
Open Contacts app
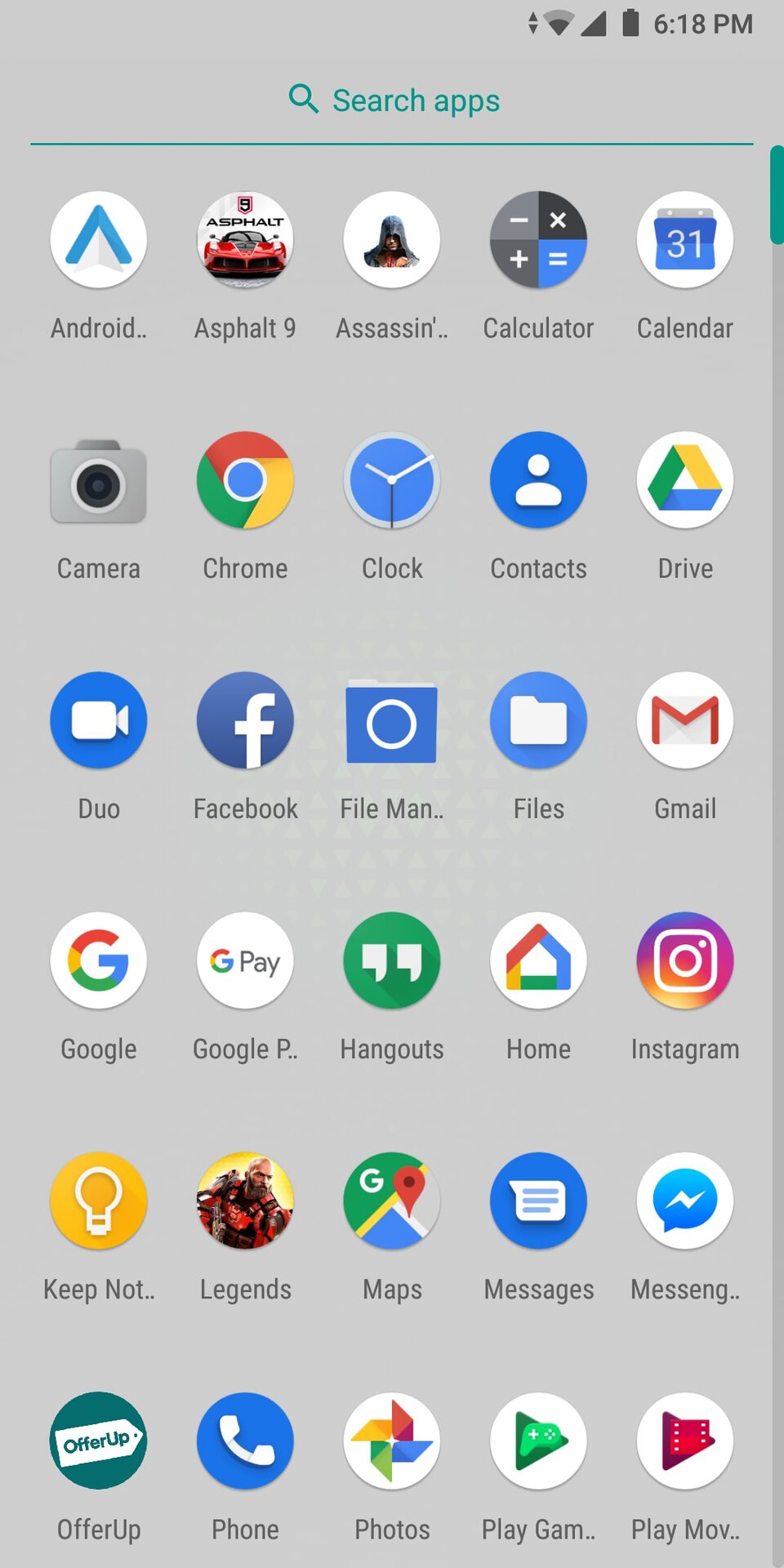pyautogui.click(x=538, y=480)
